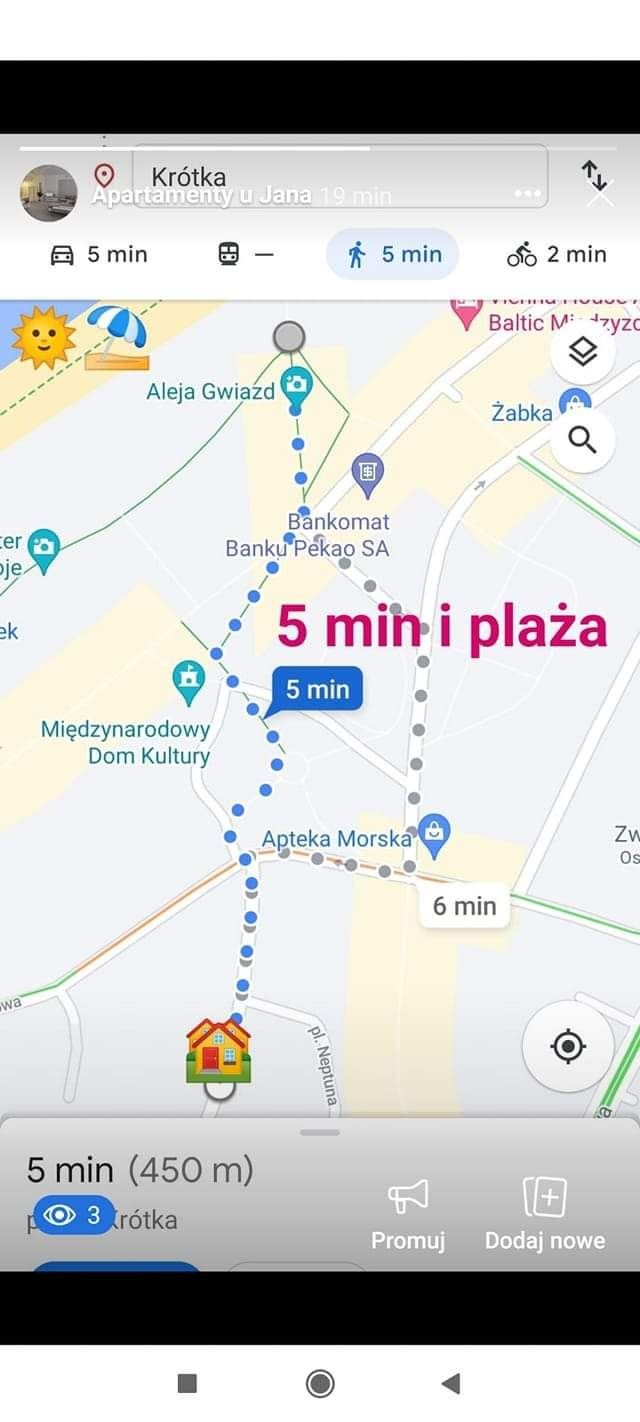
Task: Add a new story with Dodaj nowe
Action: [545, 1214]
